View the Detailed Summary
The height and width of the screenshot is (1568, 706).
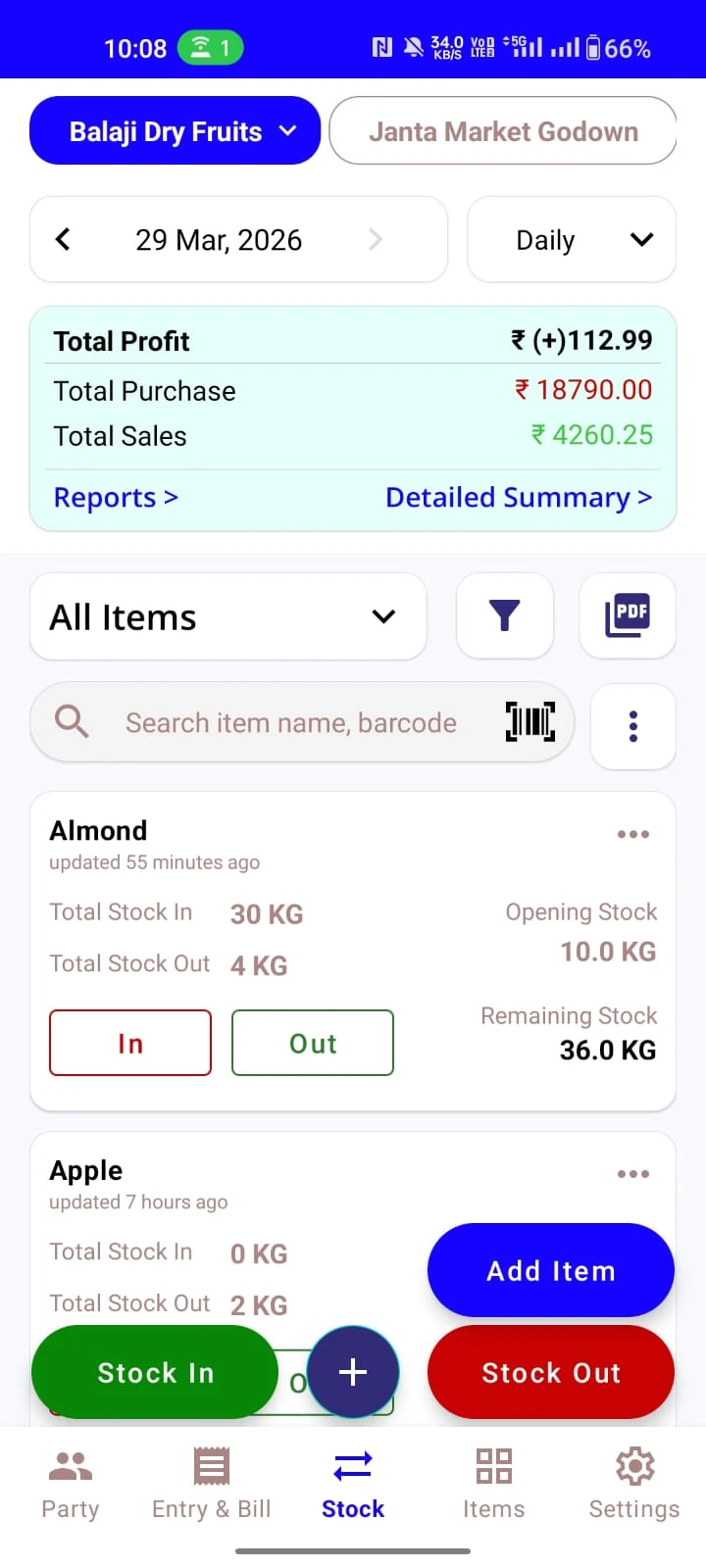click(x=519, y=497)
